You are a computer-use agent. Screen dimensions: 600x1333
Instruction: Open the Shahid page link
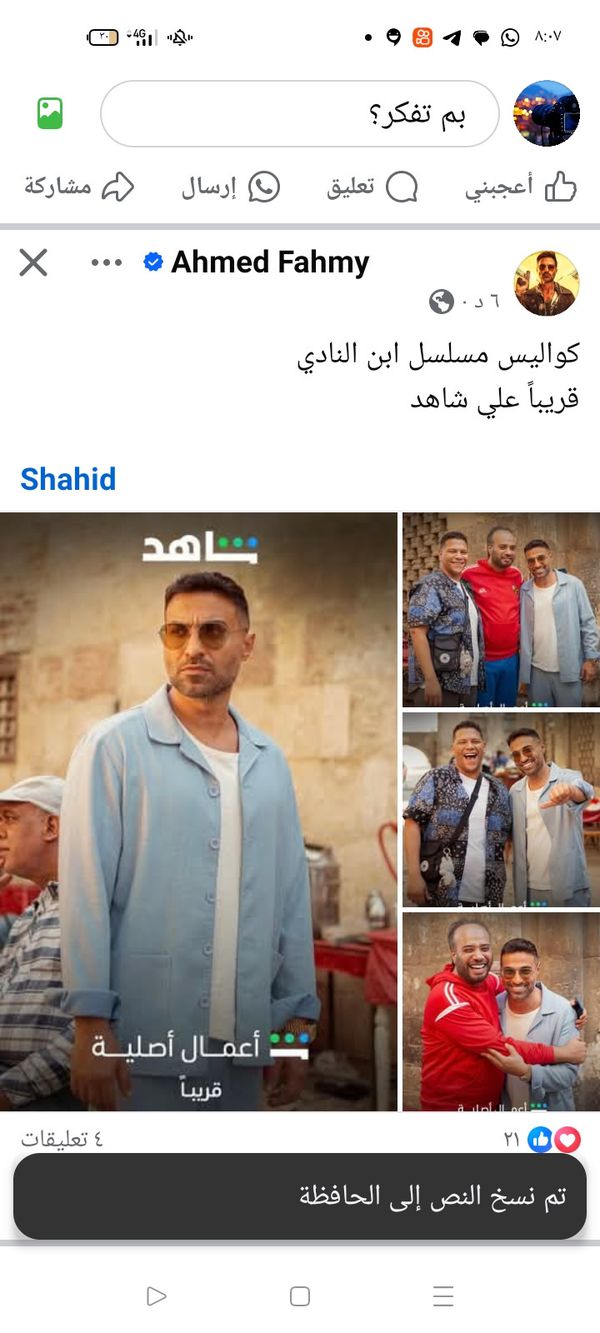coord(68,479)
